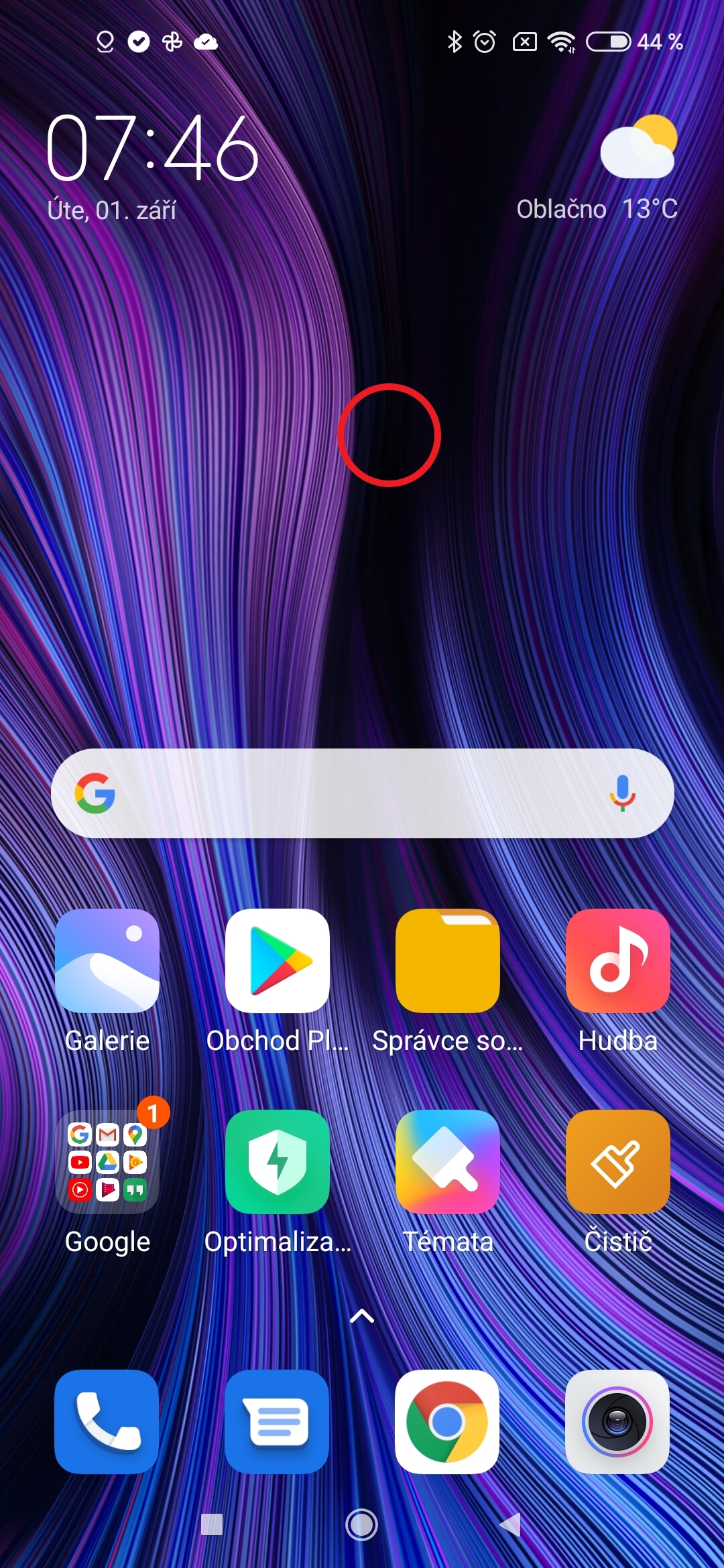Expand the app drawer arrow
Screen dimensions: 724x1568
click(362, 1317)
